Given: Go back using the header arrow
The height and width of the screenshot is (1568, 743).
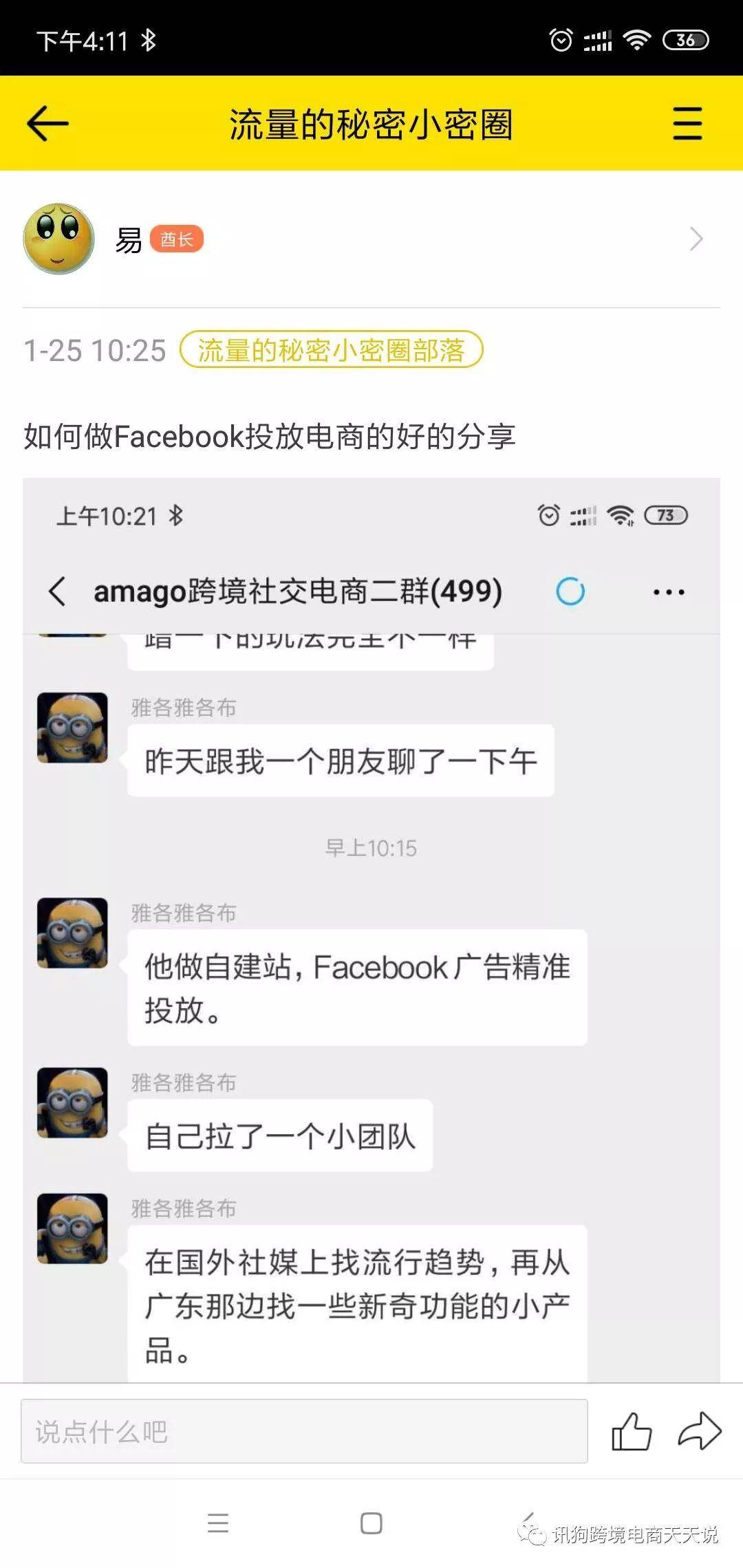Looking at the screenshot, I should coord(47,124).
